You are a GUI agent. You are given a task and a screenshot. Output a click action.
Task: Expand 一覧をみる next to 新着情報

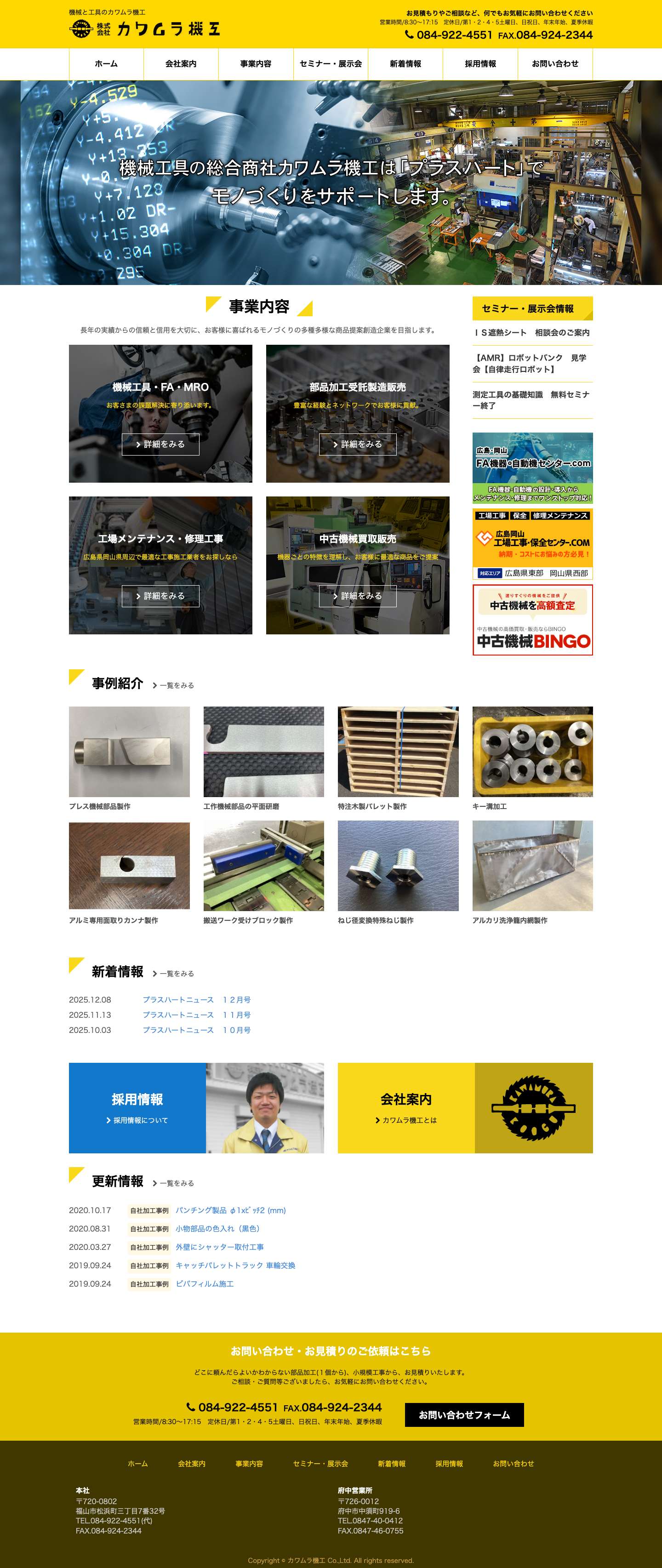176,974
